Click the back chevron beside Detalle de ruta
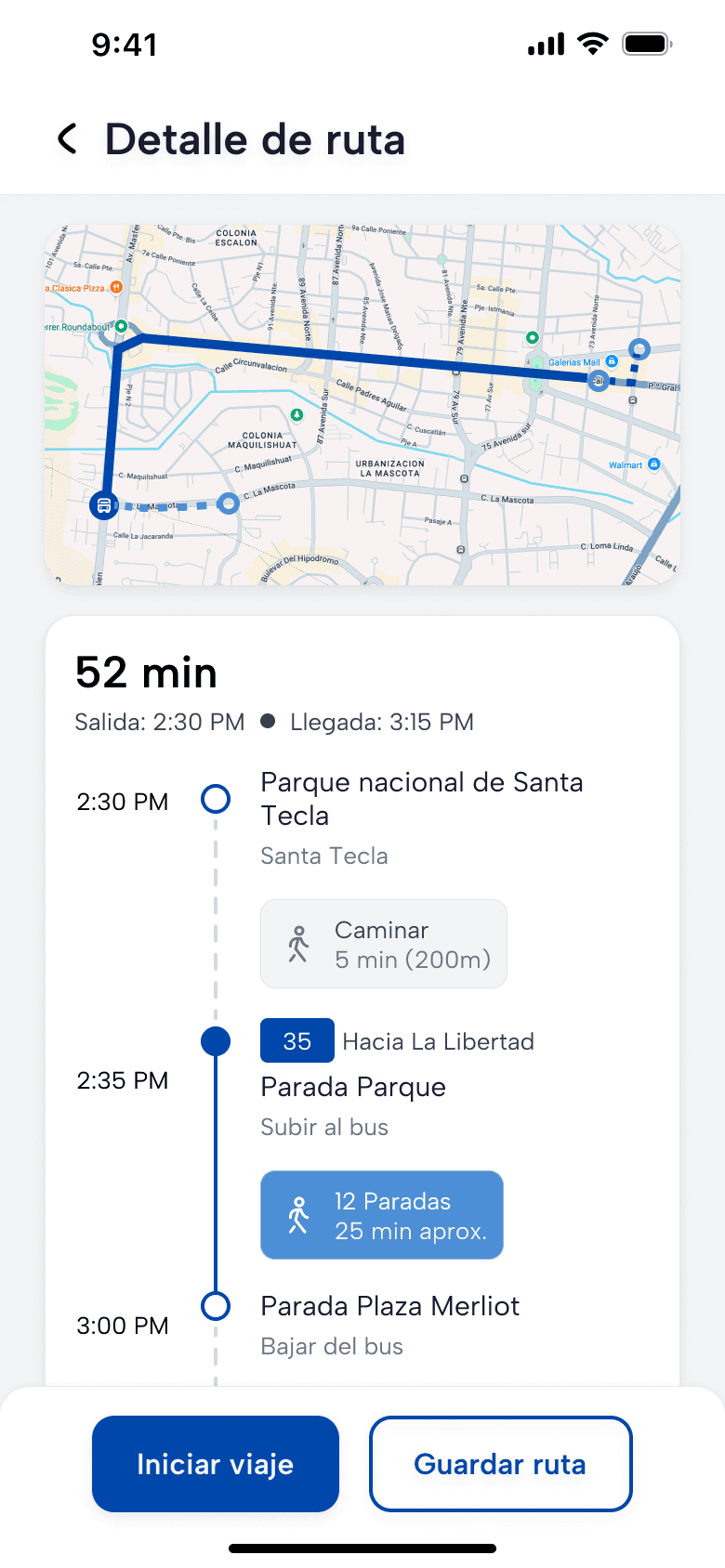The image size is (725, 1568). coord(65,139)
